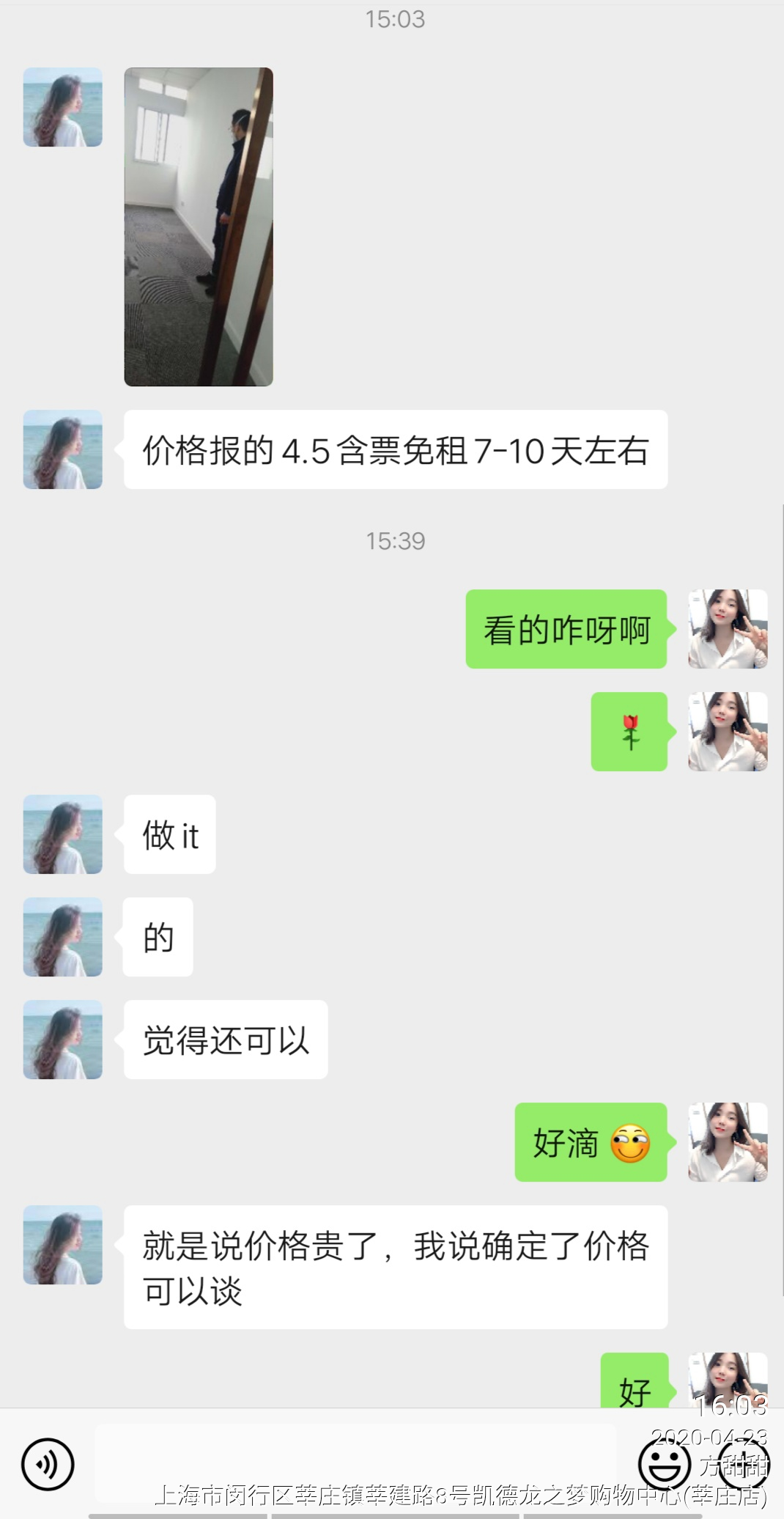Open the emoji sticker panel
The height and width of the screenshot is (1519, 784).
click(x=664, y=1464)
